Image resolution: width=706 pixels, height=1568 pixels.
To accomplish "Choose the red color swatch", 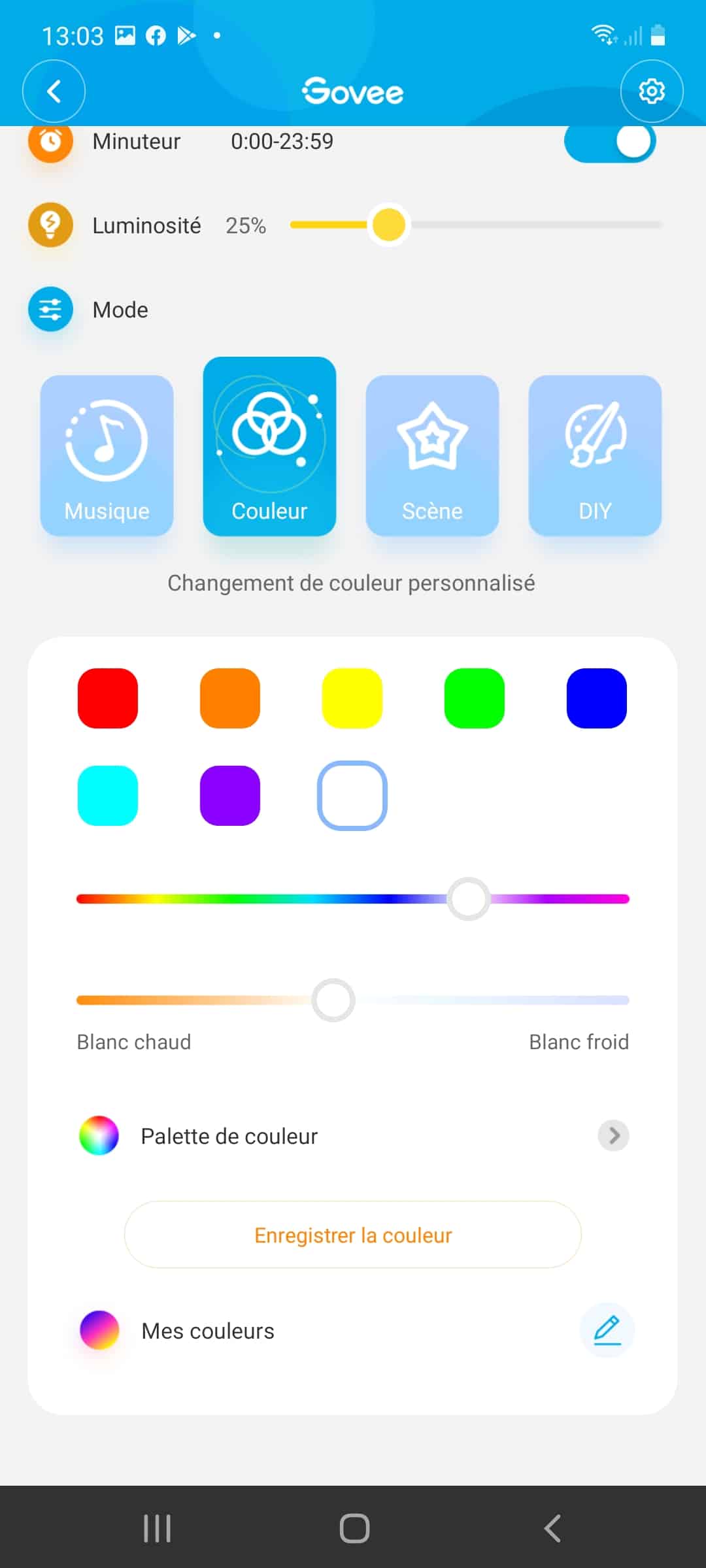I will point(108,698).
